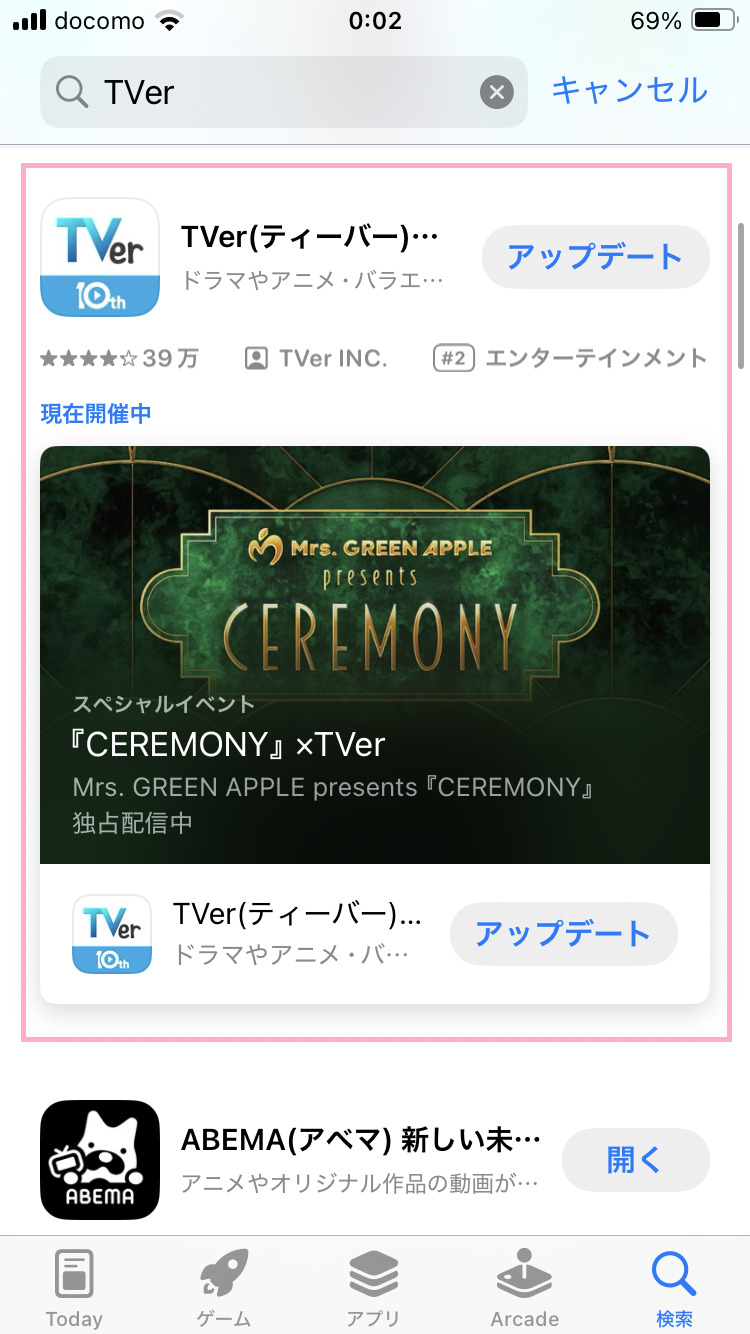Screen dimensions: 750x1334
Task: Update TVer from the top result
Action: pos(595,257)
